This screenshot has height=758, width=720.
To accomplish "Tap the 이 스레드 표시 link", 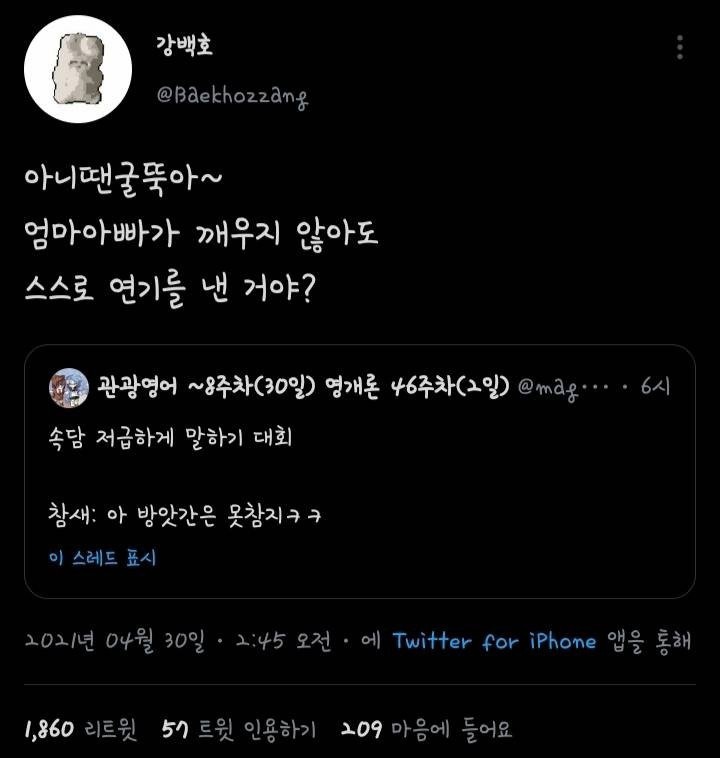I will click(x=103, y=557).
